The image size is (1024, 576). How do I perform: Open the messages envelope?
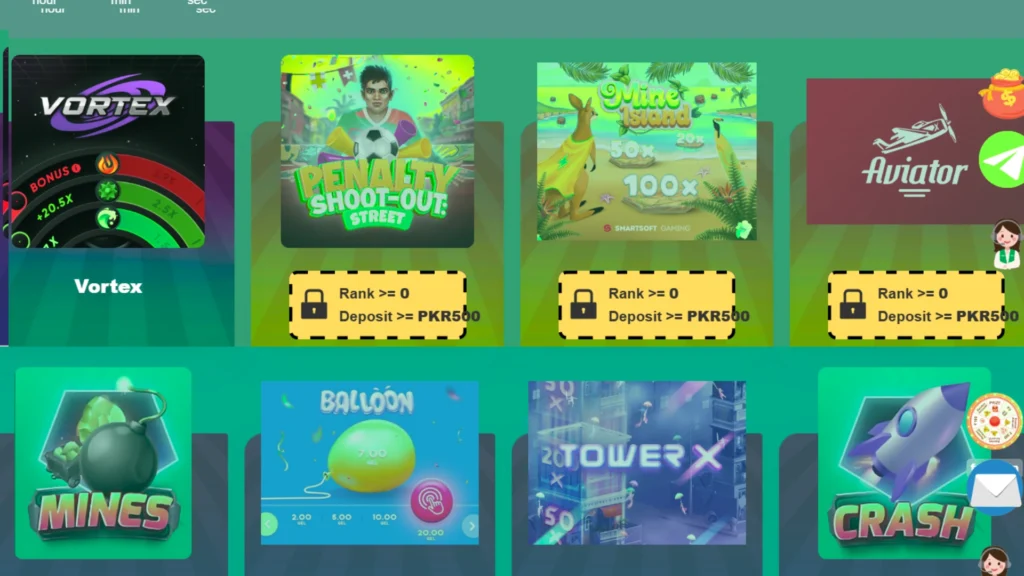(994, 487)
